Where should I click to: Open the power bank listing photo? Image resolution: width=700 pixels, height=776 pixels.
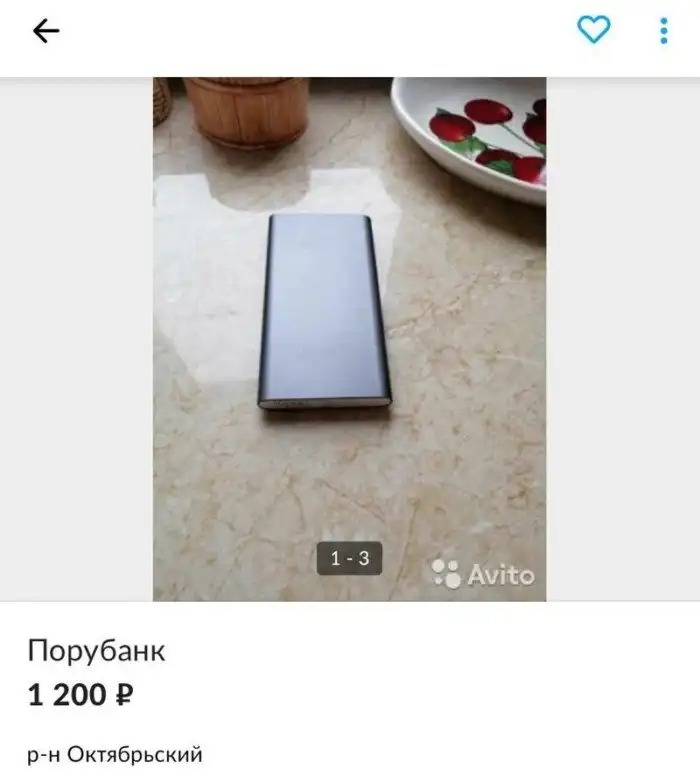click(349, 339)
